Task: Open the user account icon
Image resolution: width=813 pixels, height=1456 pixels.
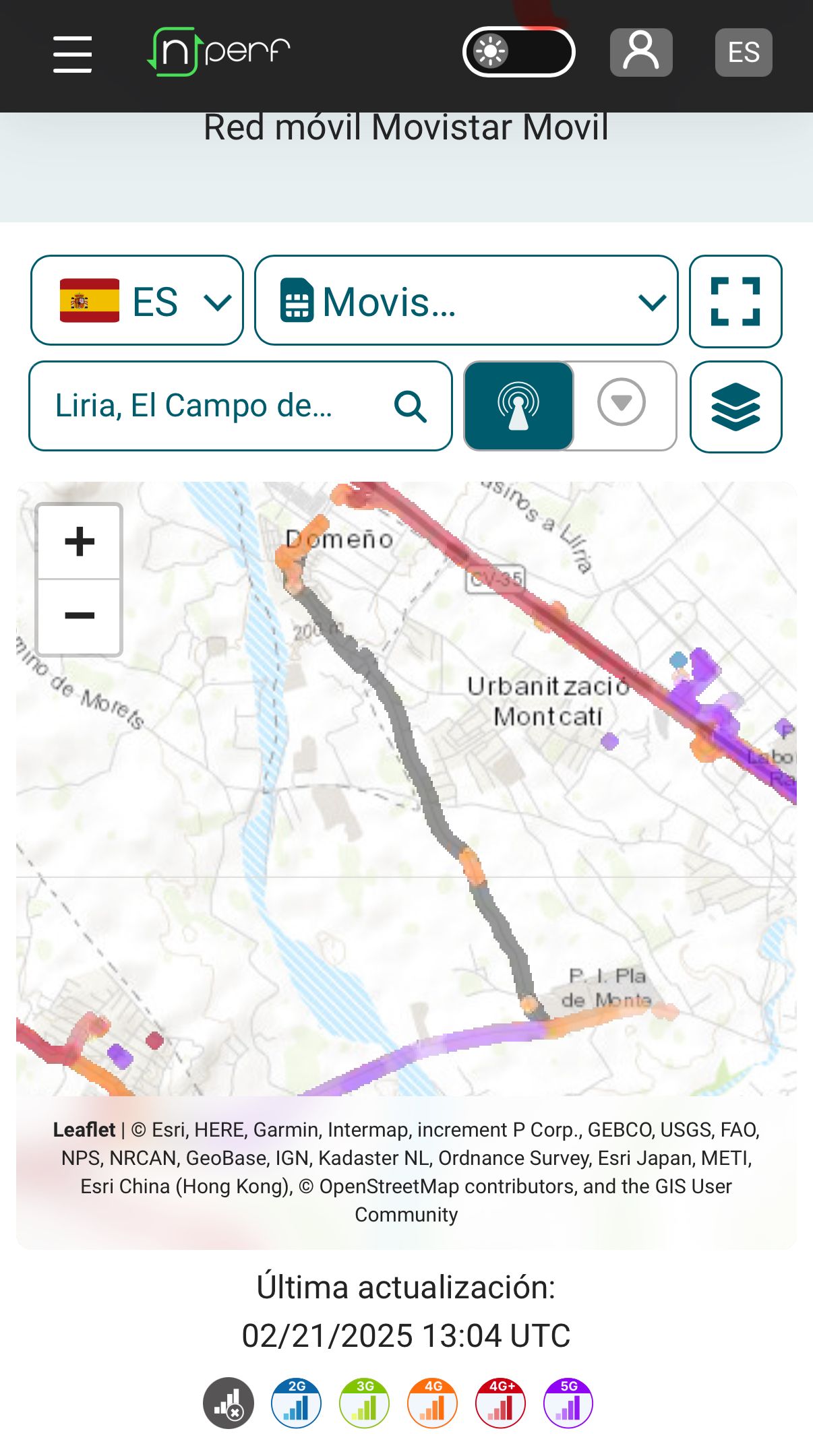Action: pyautogui.click(x=640, y=52)
